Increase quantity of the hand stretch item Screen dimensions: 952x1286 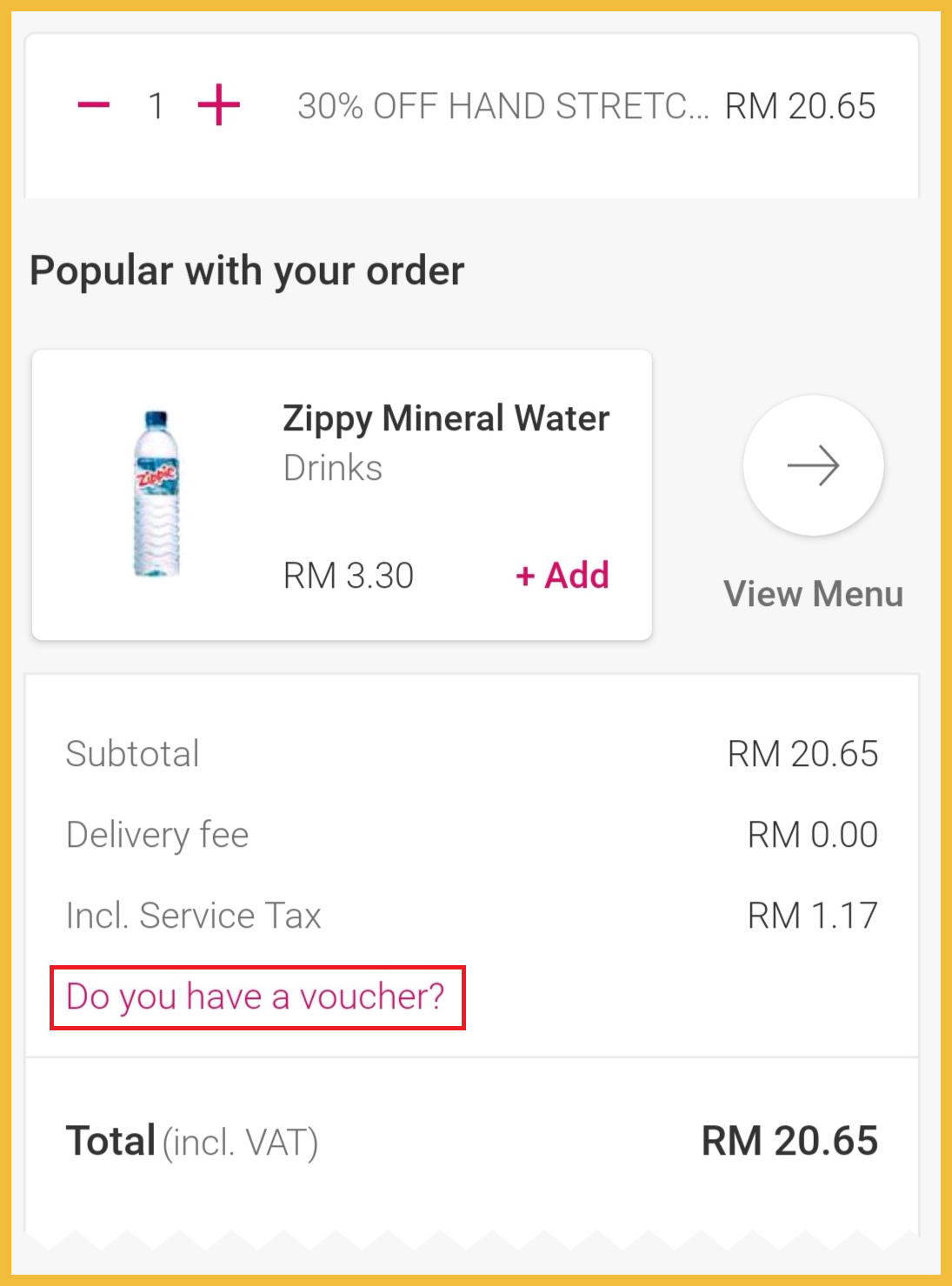coord(219,106)
